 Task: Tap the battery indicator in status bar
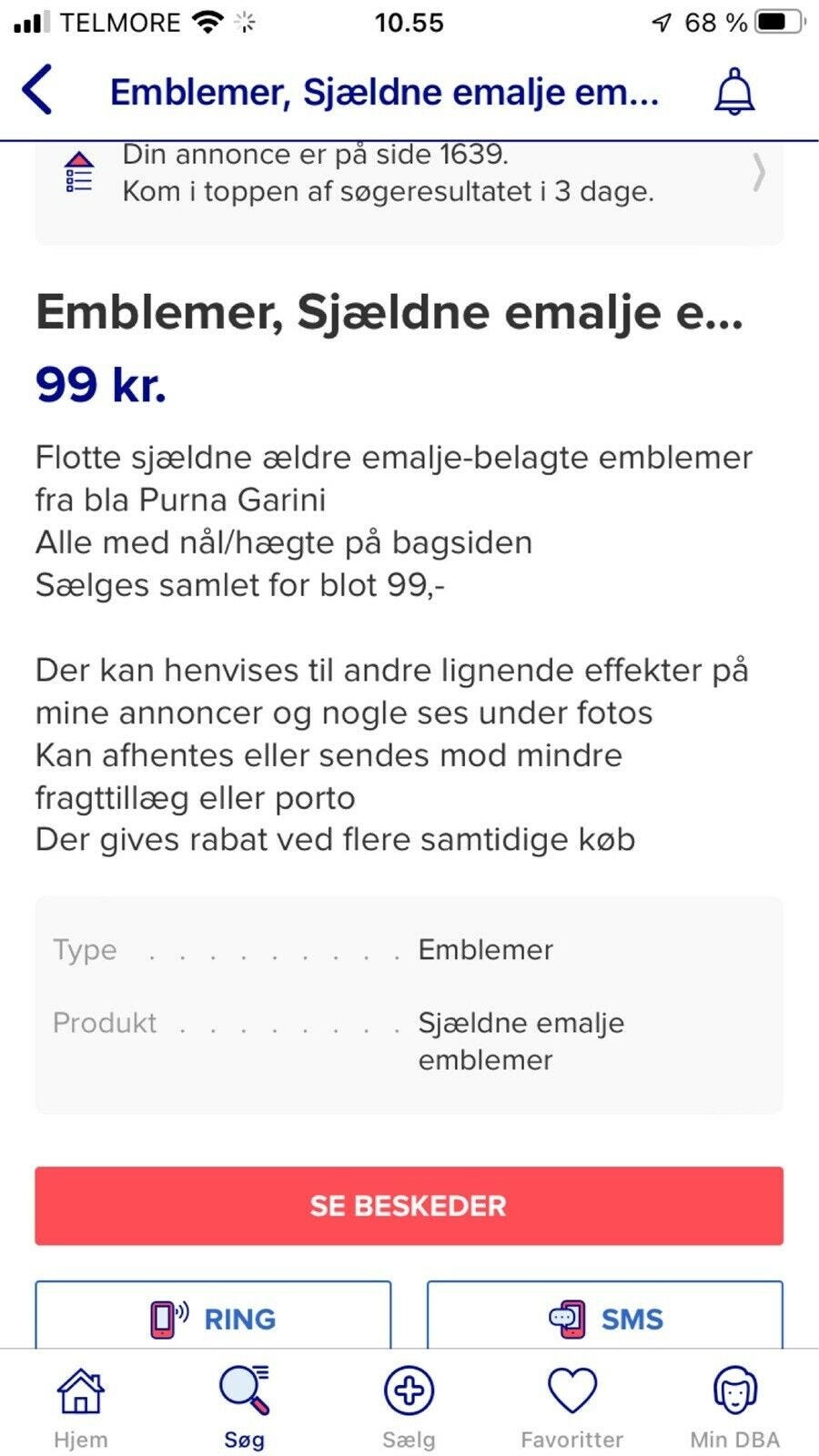778,23
